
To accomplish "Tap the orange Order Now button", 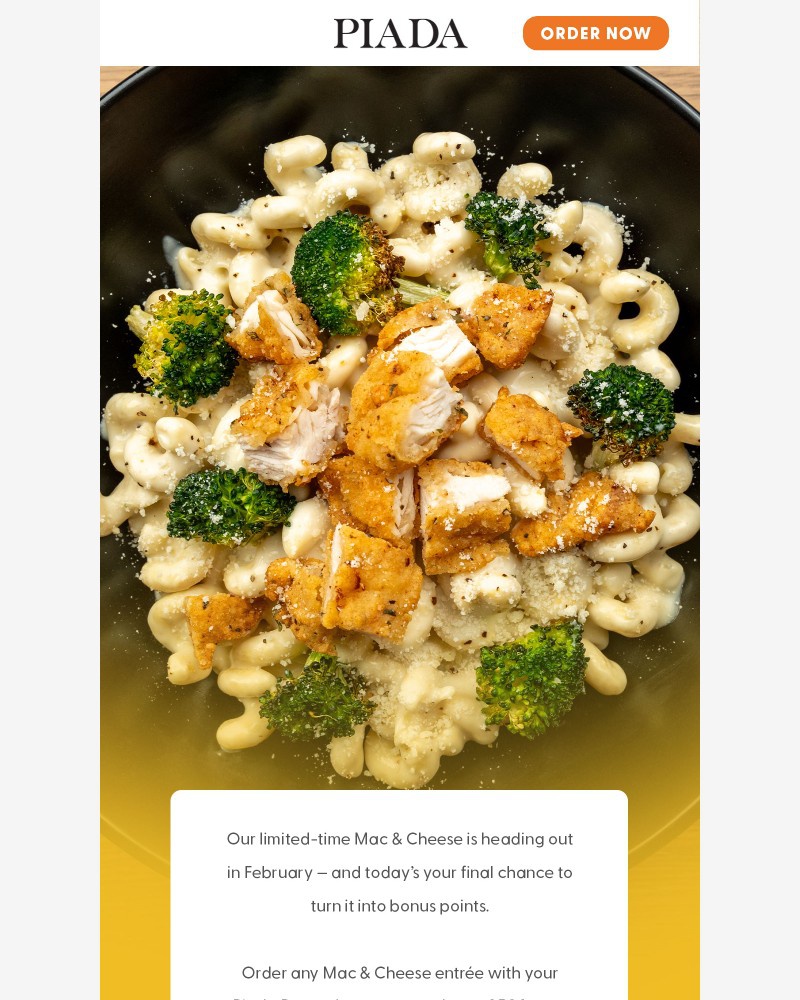I will coord(595,33).
